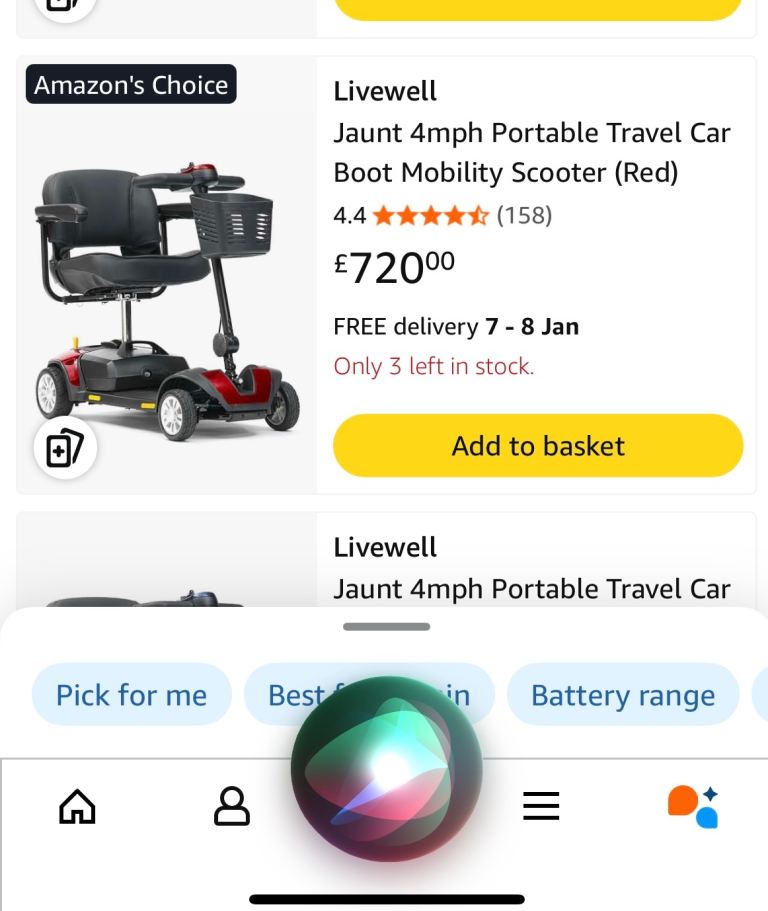This screenshot has height=911, width=768.
Task: Select the Pick for me suggestion chip
Action: click(131, 694)
